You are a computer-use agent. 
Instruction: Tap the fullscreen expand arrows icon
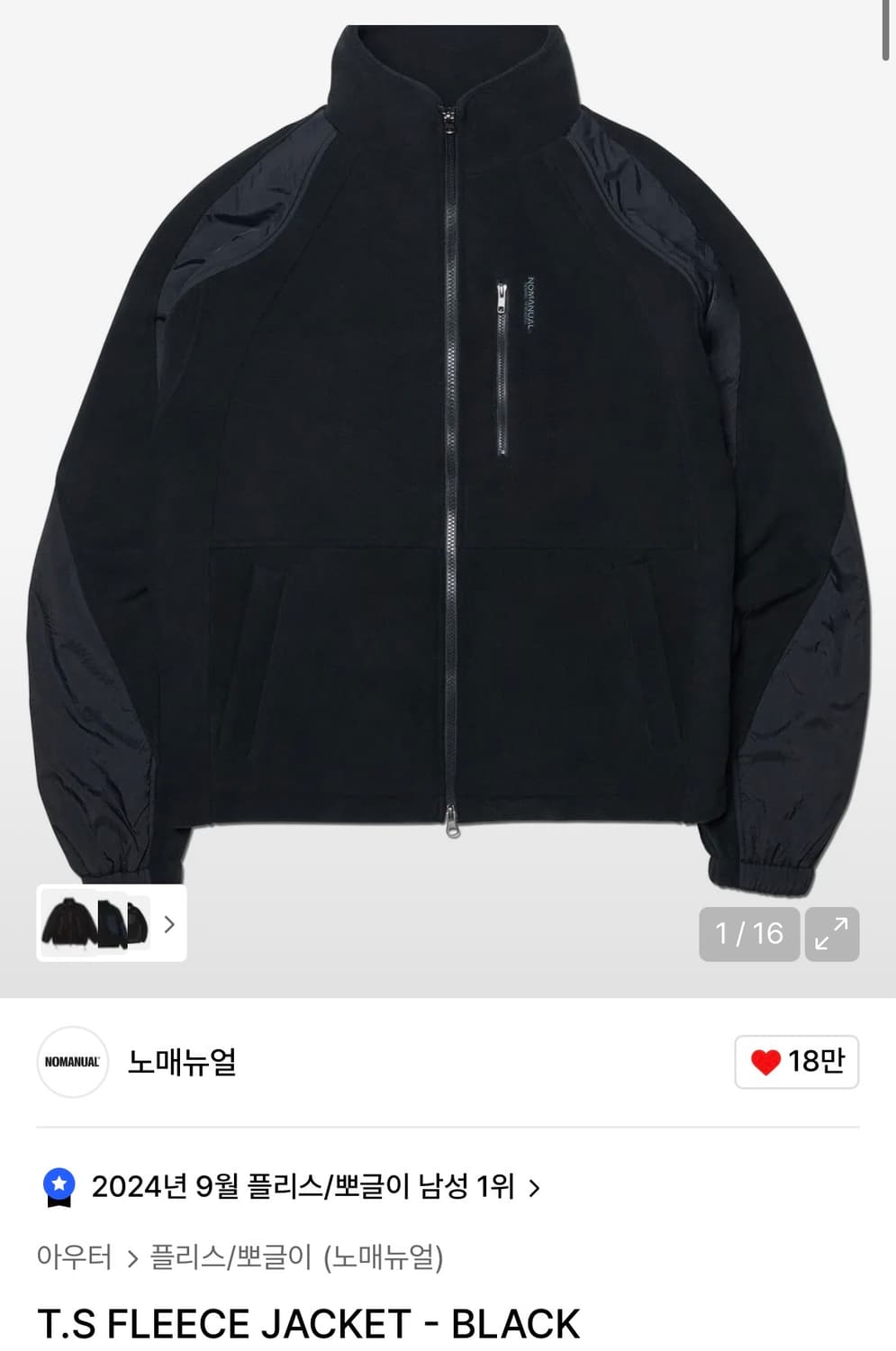830,935
